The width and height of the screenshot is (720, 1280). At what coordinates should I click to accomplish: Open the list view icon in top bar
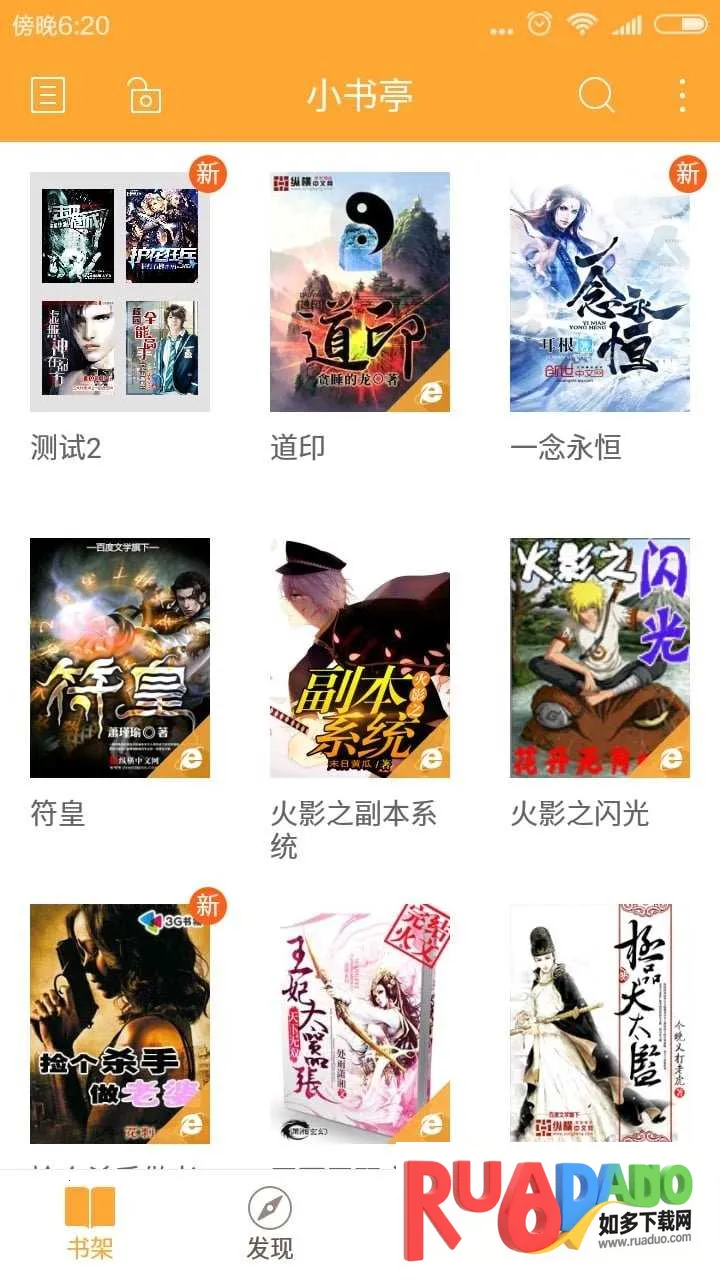click(49, 96)
